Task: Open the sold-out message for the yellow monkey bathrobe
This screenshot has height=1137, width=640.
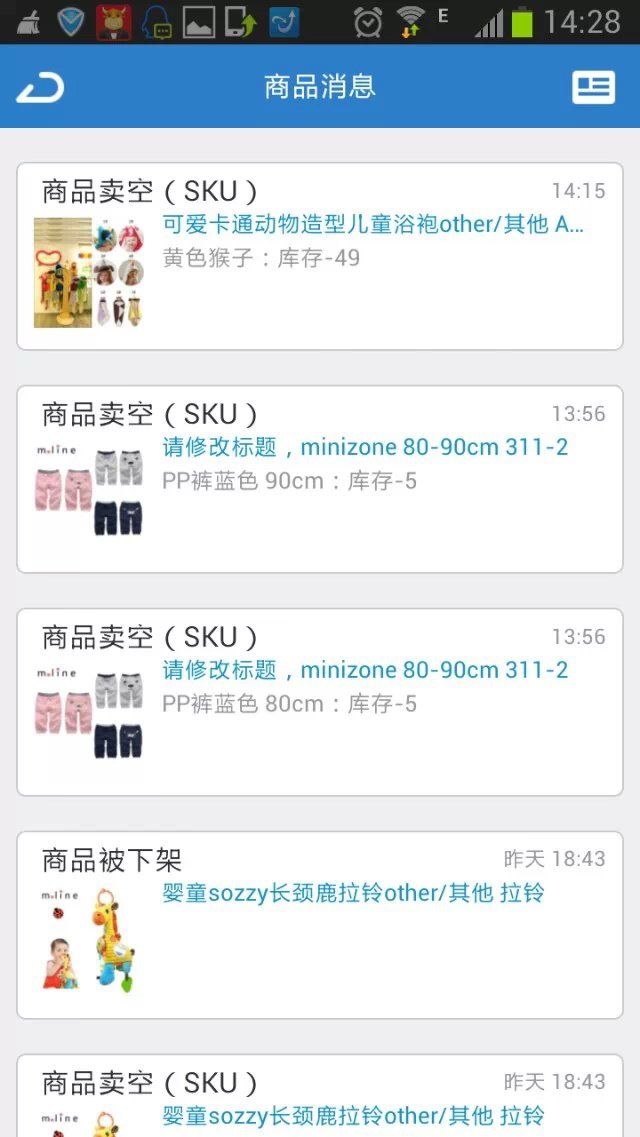Action: 320,256
